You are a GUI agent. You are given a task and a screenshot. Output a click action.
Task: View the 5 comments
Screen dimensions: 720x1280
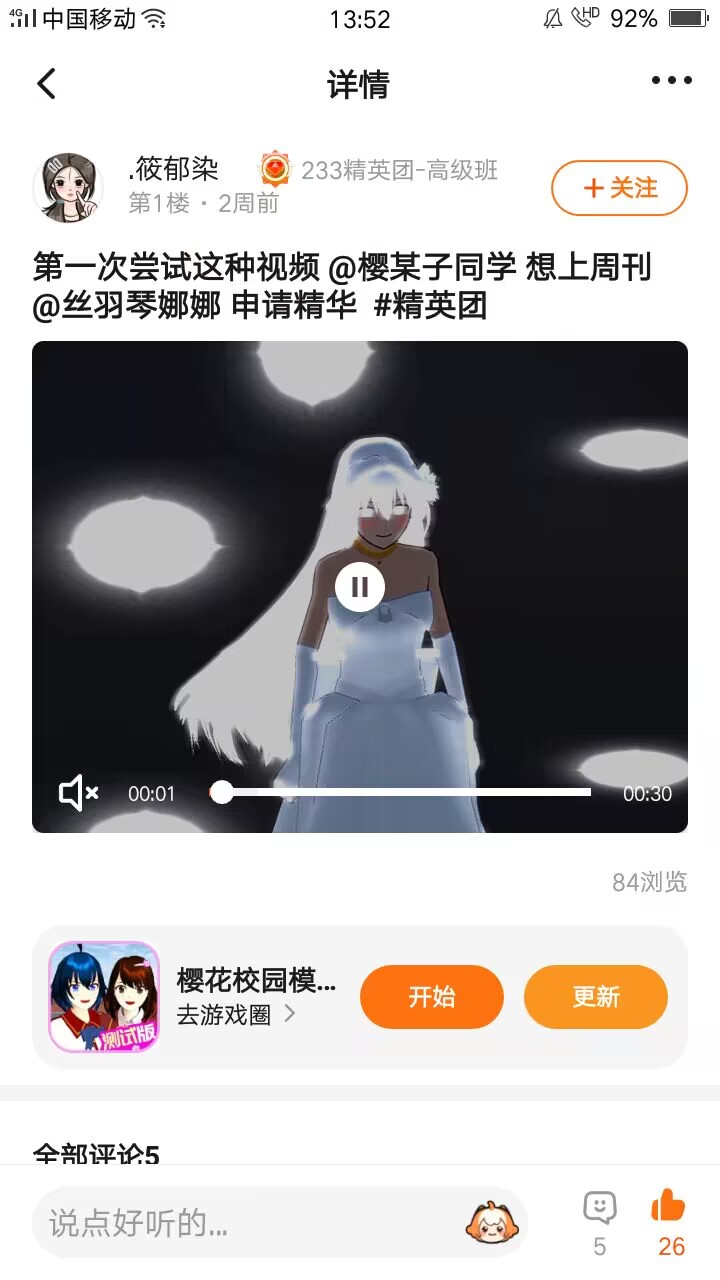pyautogui.click(x=599, y=1220)
